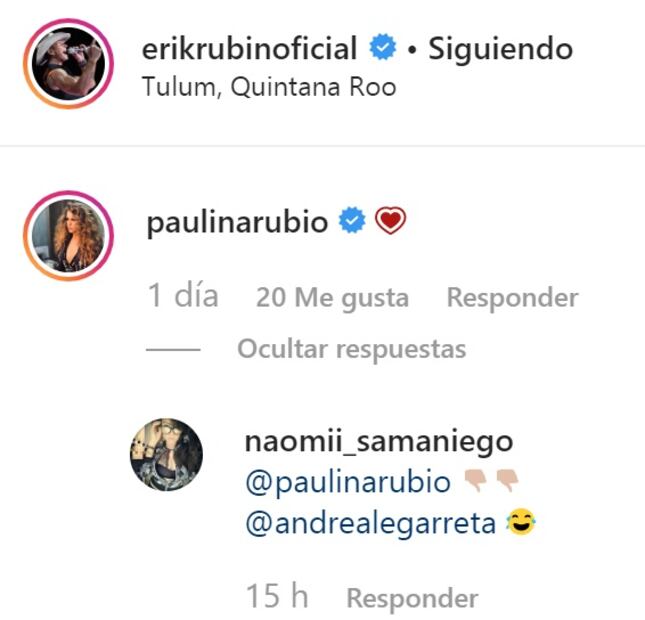Tap the Siguiendo following button
645x620 pixels.
[x=501, y=48]
